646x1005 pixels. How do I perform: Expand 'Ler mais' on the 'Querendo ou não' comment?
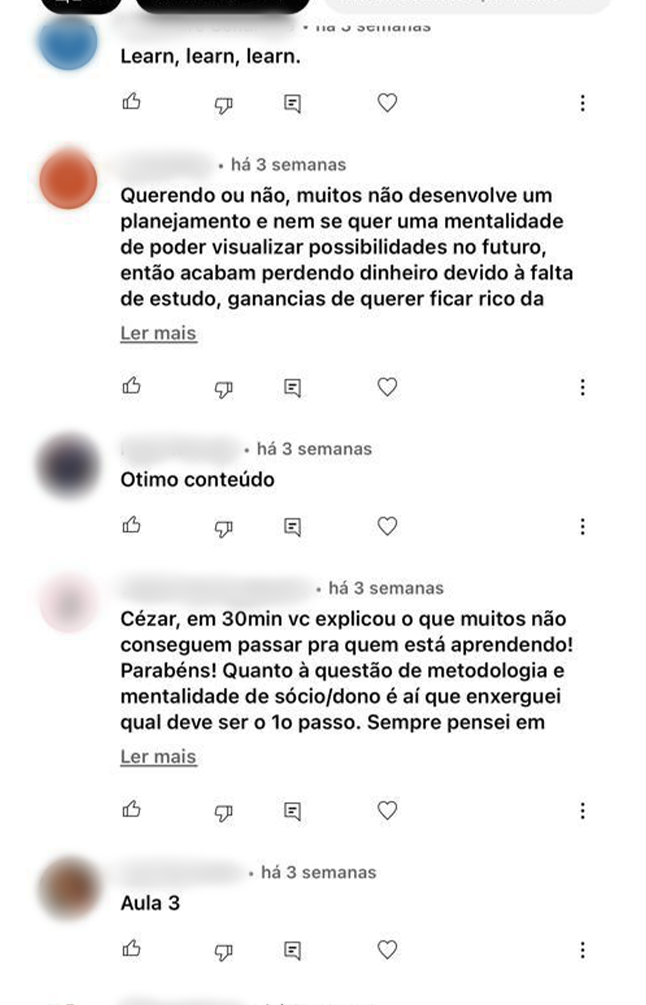(x=158, y=333)
